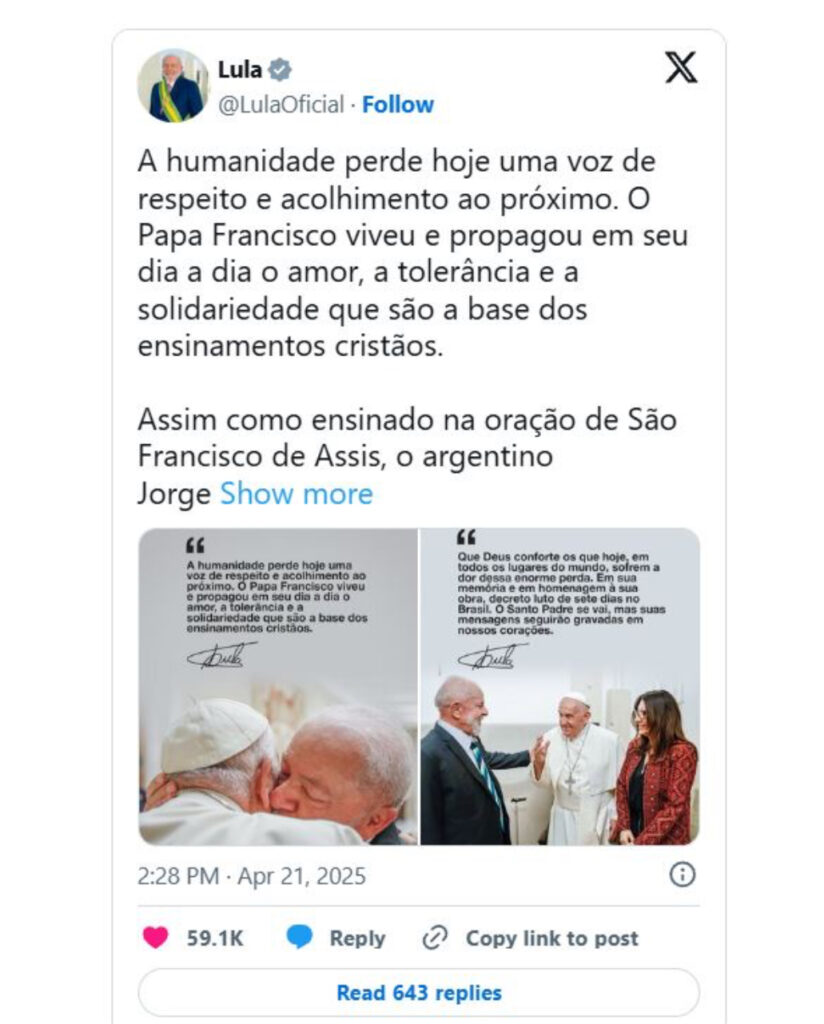Expand the post with Show more
The height and width of the screenshot is (1024, 824).
click(x=296, y=494)
